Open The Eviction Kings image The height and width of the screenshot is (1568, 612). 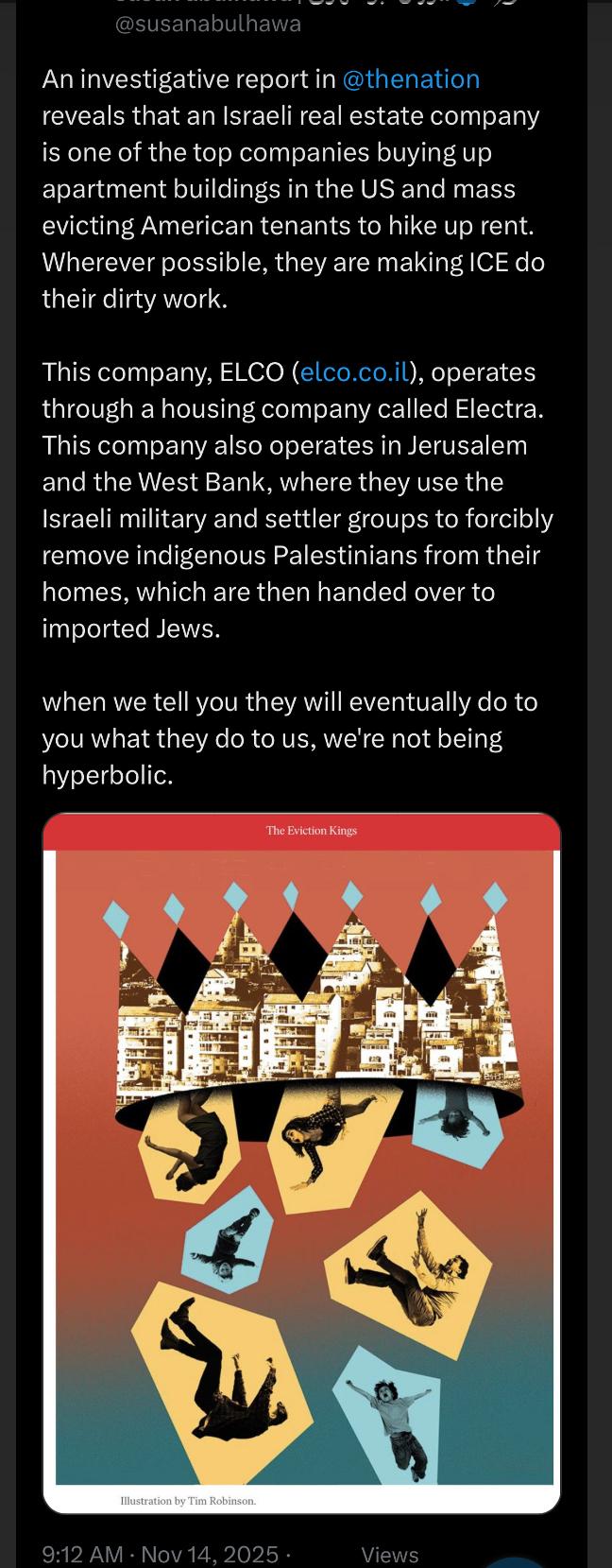302,1163
